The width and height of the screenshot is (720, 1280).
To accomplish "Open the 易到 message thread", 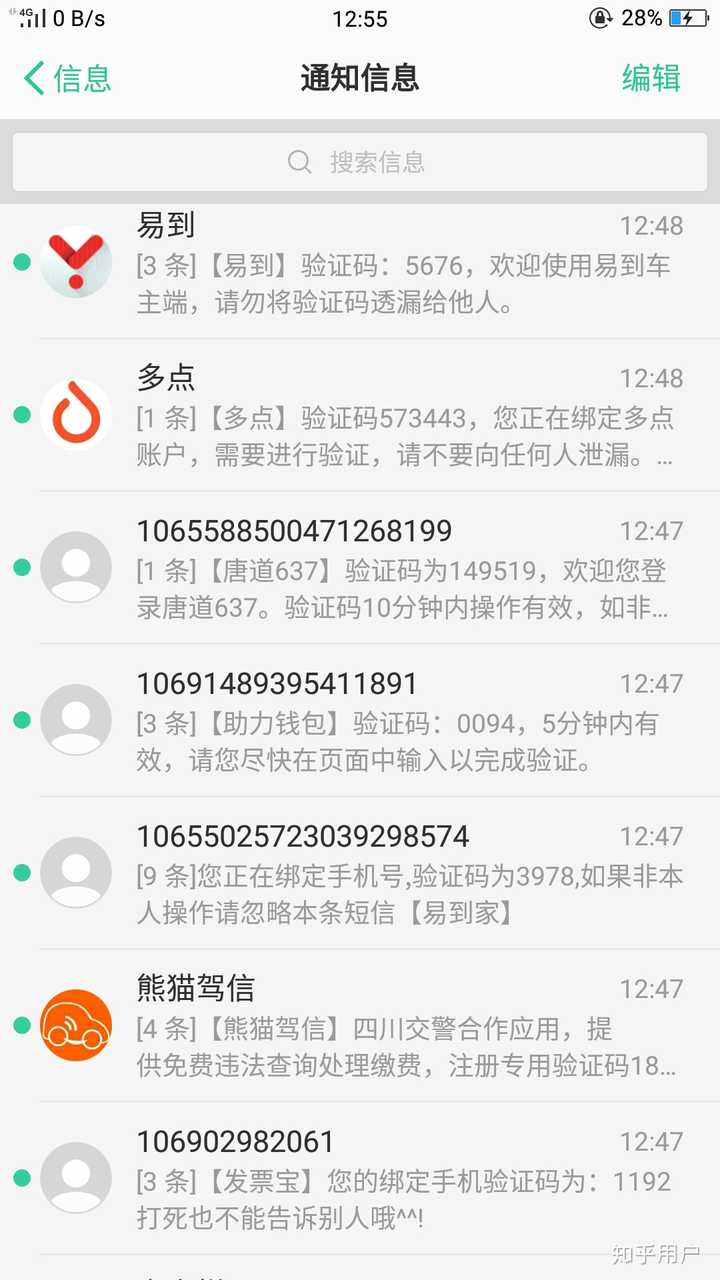I will pyautogui.click(x=400, y=263).
